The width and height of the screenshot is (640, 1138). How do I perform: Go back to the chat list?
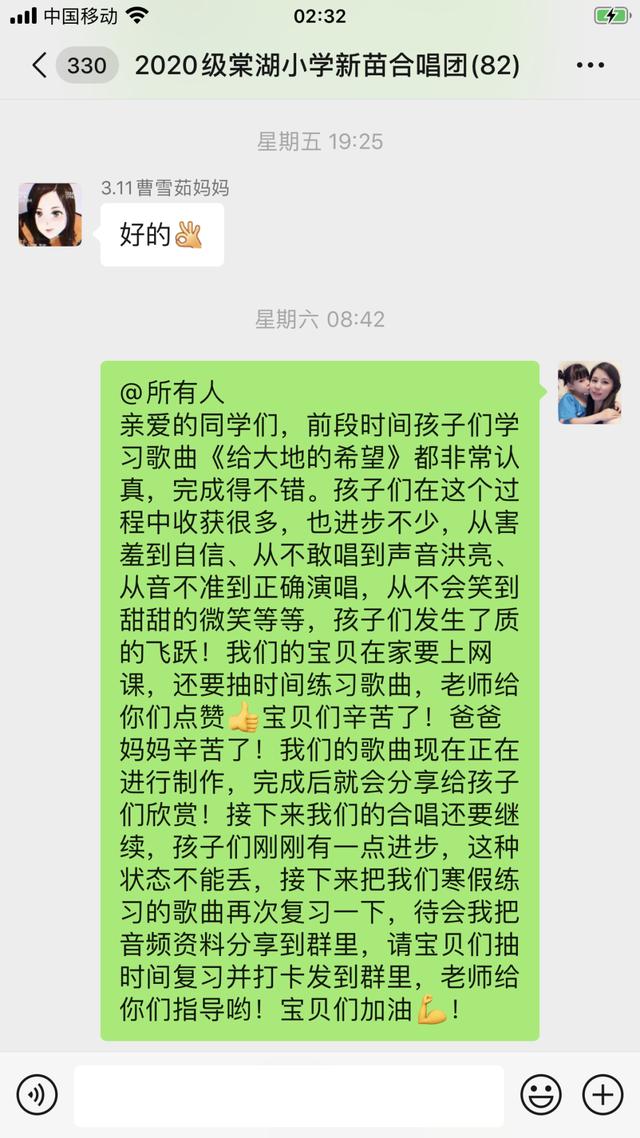40,67
